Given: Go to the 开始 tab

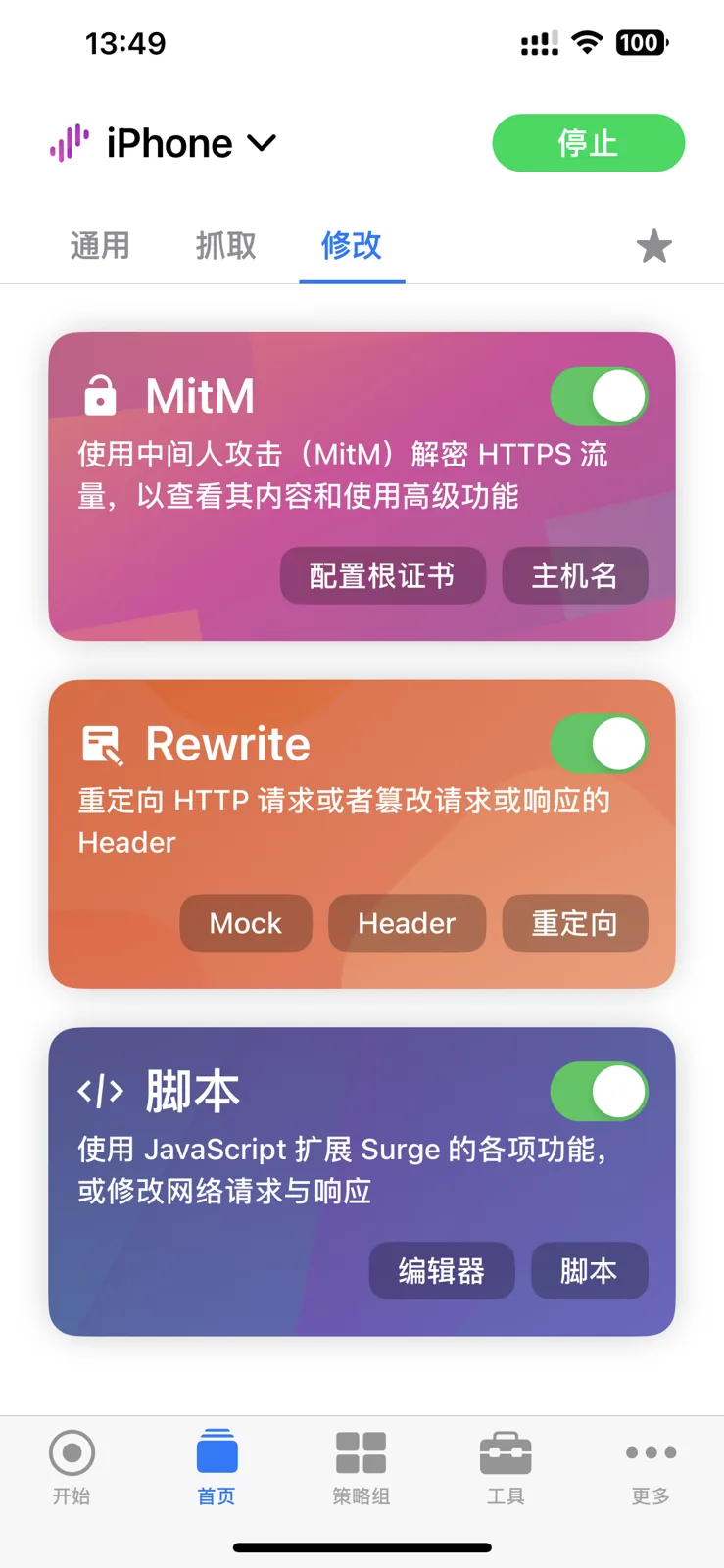Looking at the screenshot, I should (x=72, y=1465).
